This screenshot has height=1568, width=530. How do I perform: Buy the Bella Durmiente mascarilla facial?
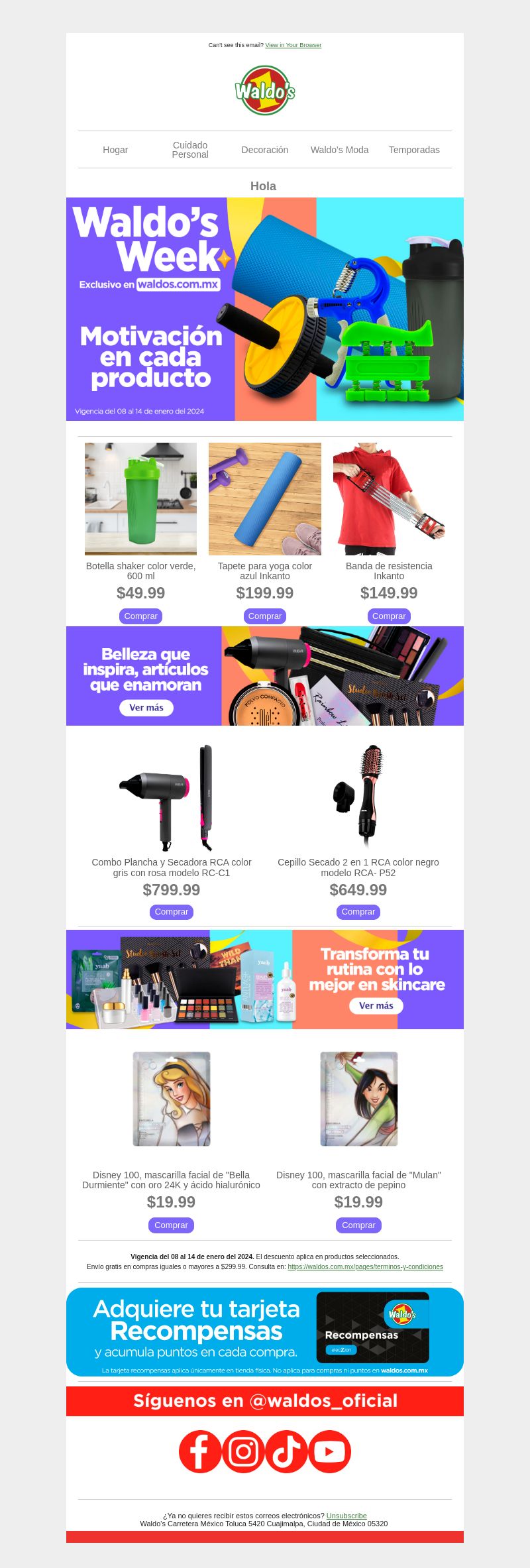coord(171,1225)
